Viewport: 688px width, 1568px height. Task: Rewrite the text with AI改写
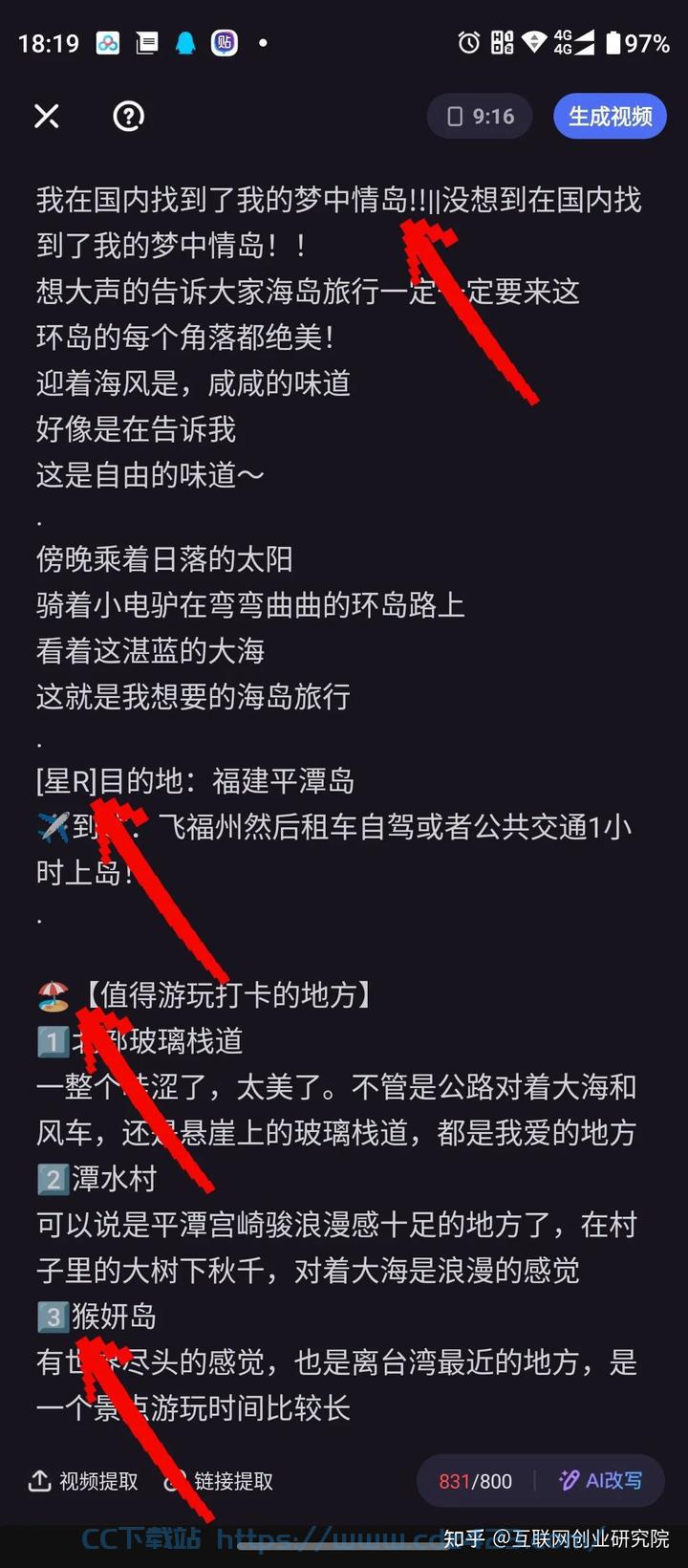(x=600, y=1480)
